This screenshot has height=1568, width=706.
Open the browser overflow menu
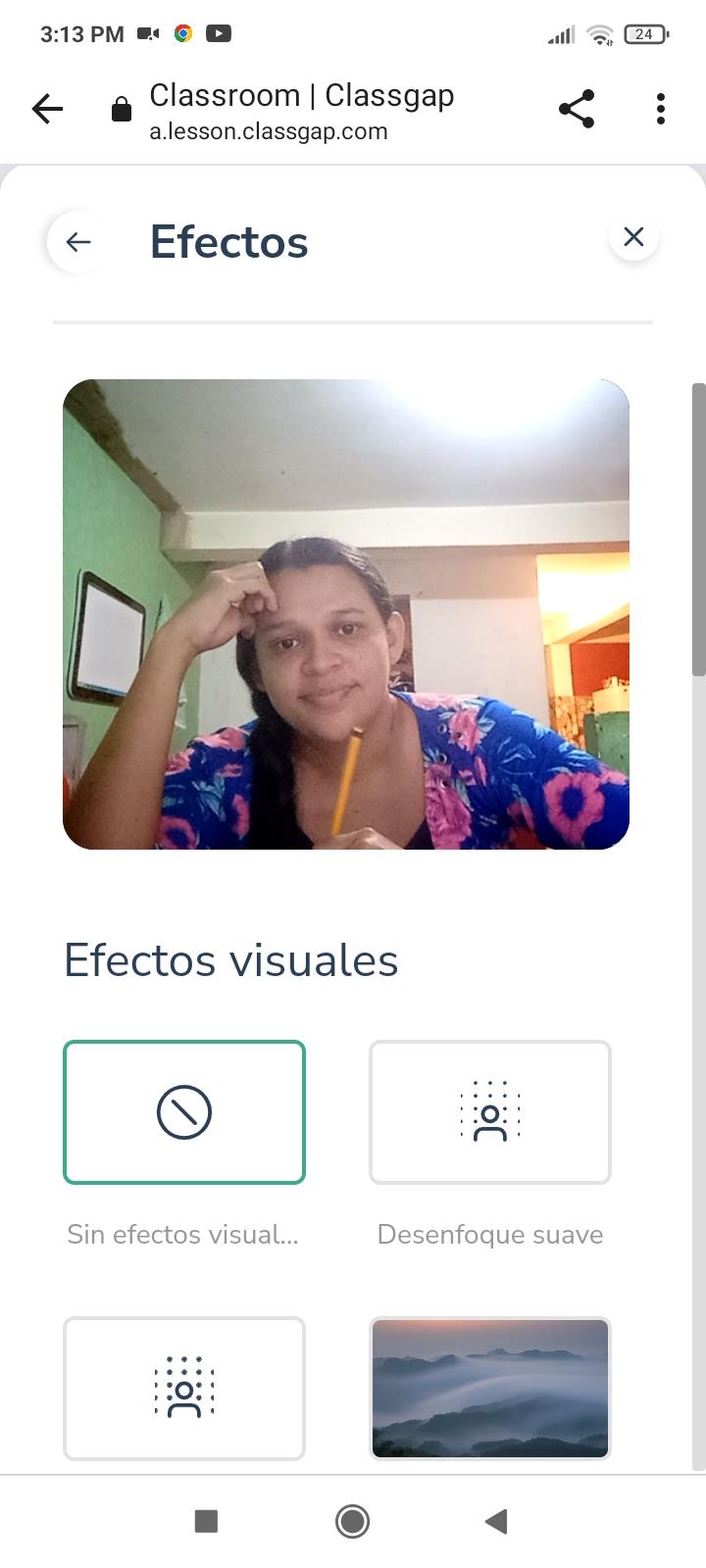click(x=661, y=109)
